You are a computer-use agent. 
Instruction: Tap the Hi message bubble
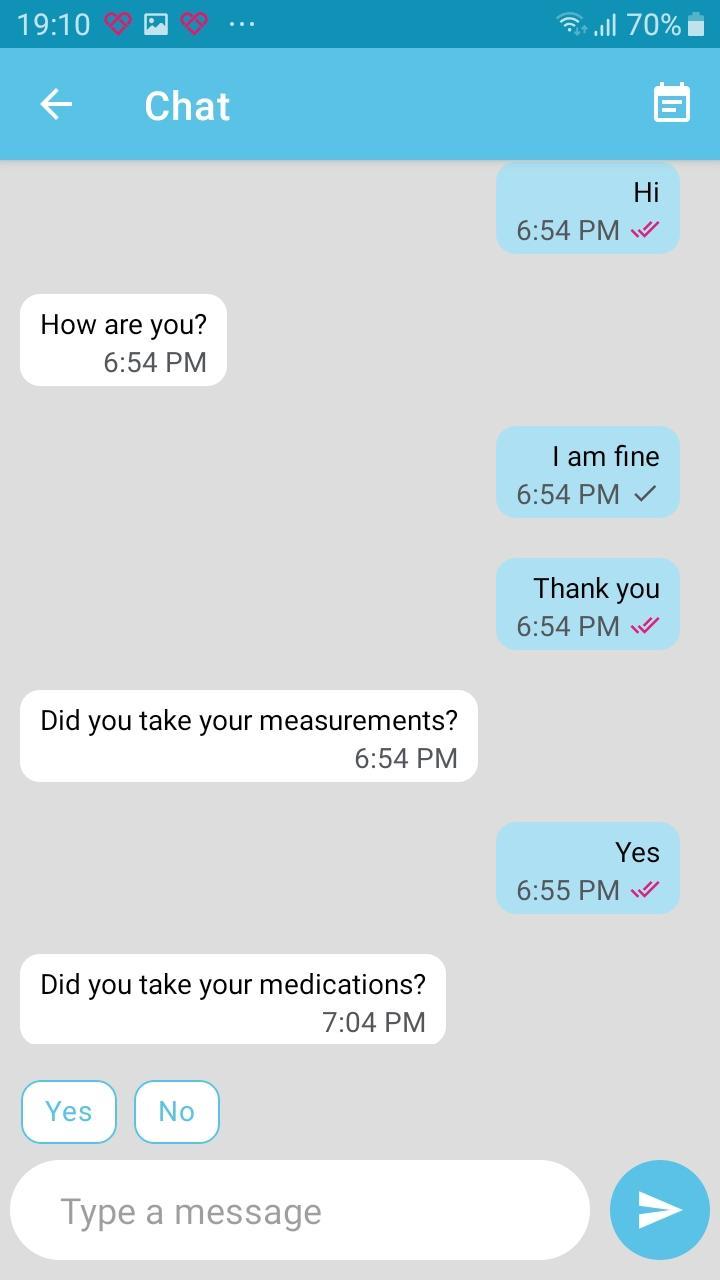tap(588, 207)
